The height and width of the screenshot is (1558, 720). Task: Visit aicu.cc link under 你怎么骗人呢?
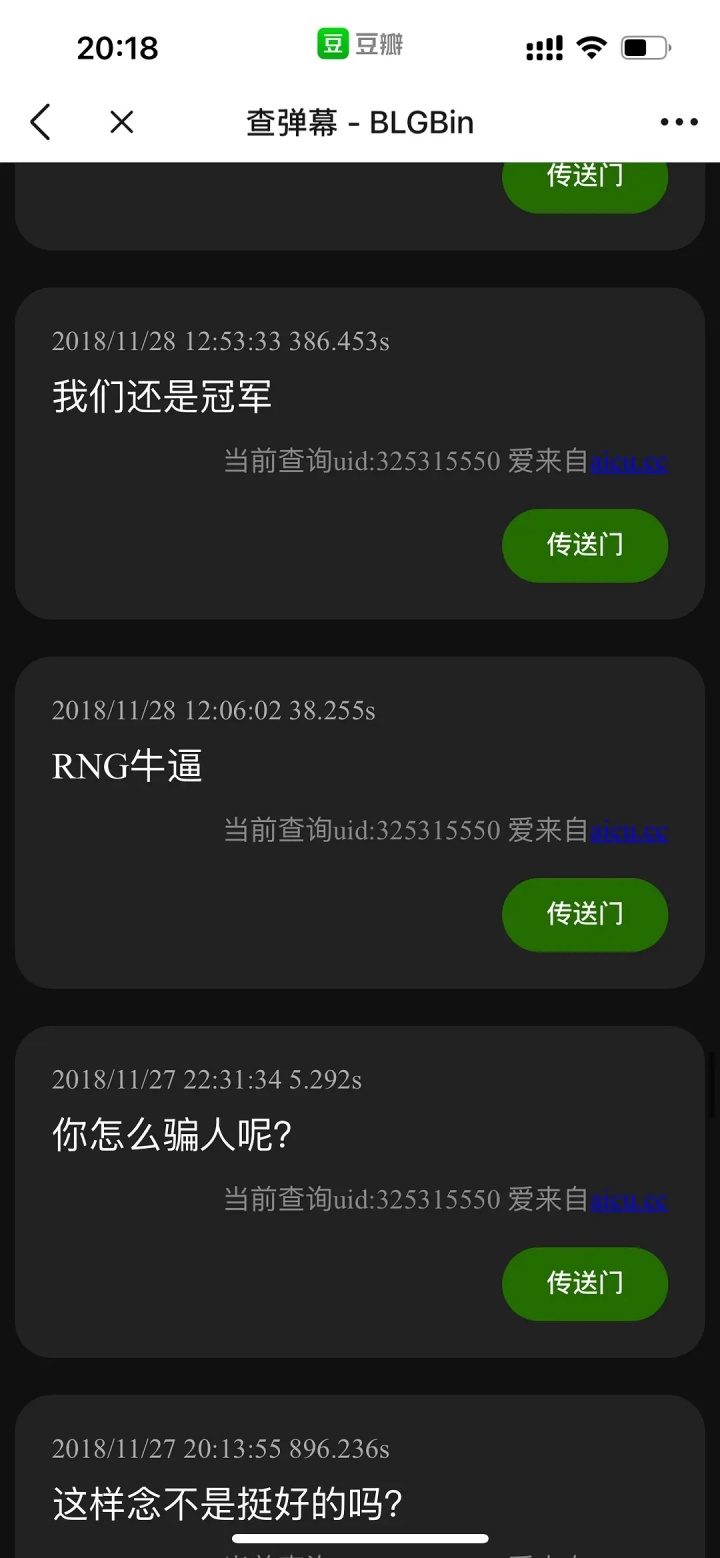[629, 1200]
